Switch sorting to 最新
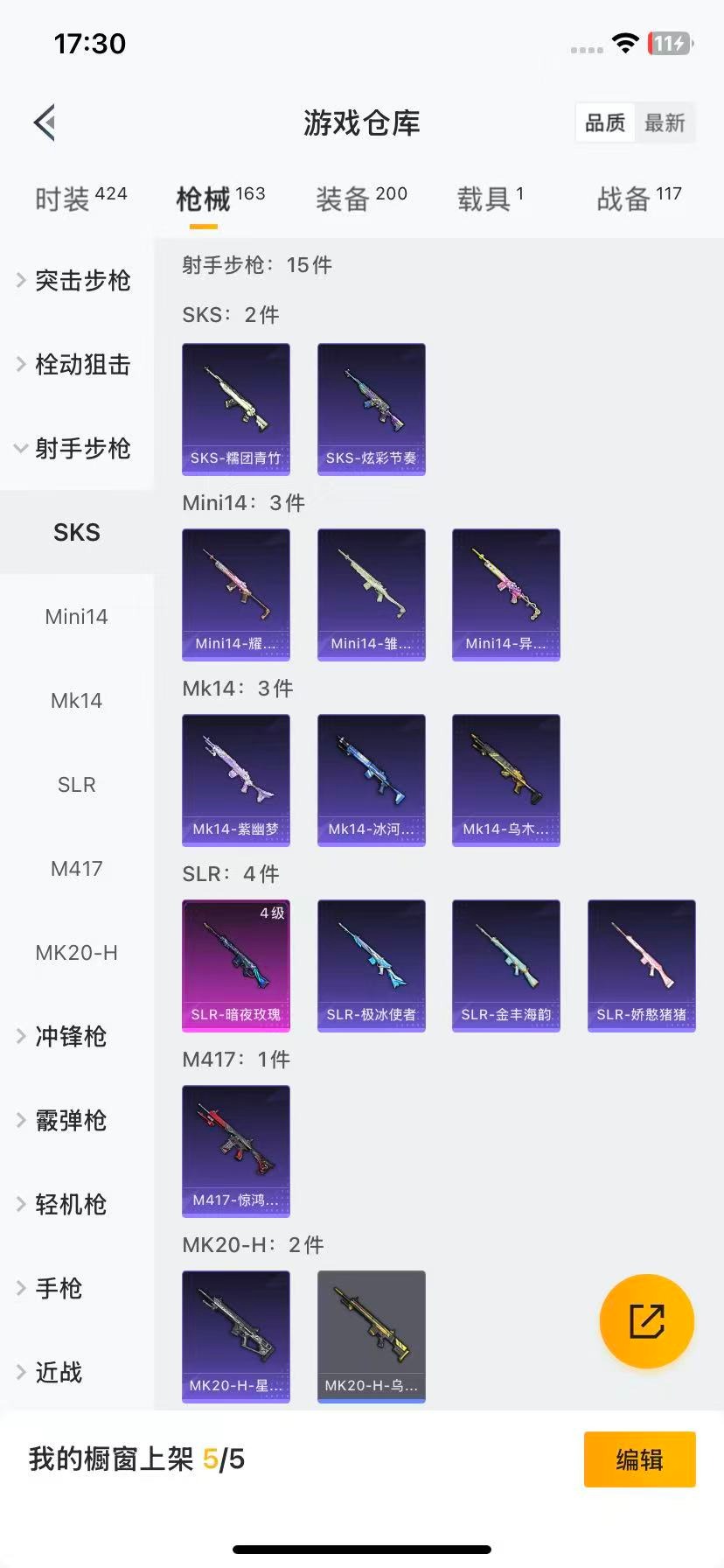 [x=665, y=122]
